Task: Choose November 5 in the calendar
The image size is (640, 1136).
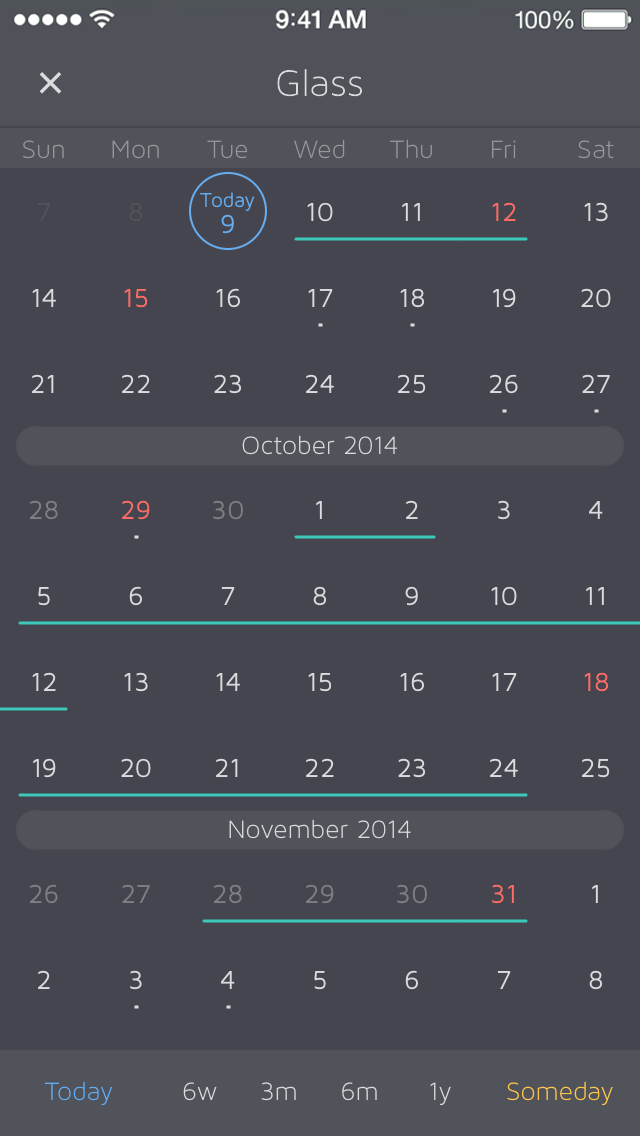Action: (320, 980)
